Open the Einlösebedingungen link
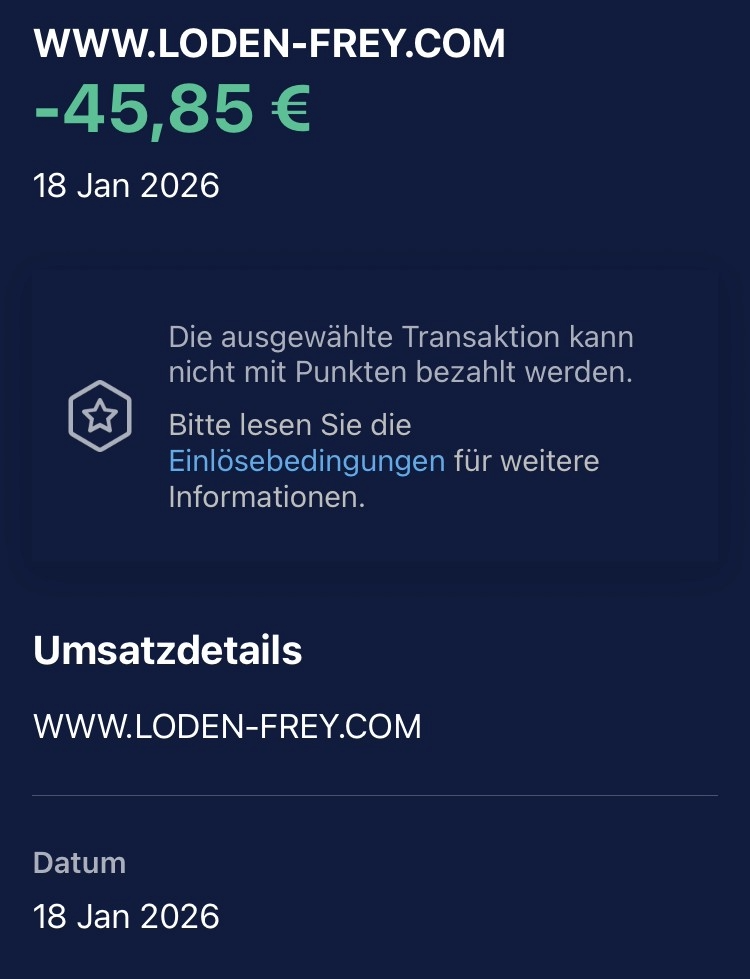Viewport: 750px width, 979px height. pos(306,461)
